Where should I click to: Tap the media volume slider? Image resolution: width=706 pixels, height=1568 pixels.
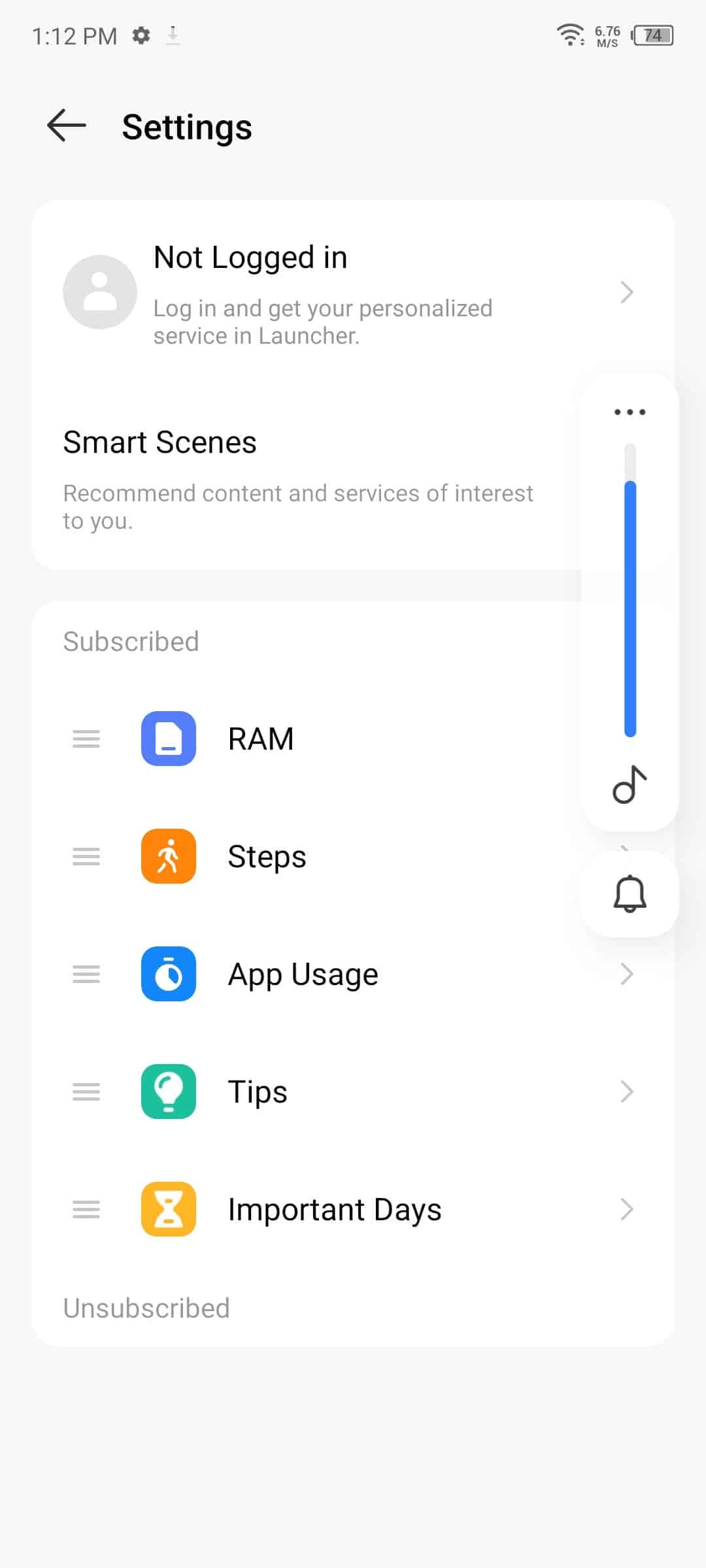630,590
